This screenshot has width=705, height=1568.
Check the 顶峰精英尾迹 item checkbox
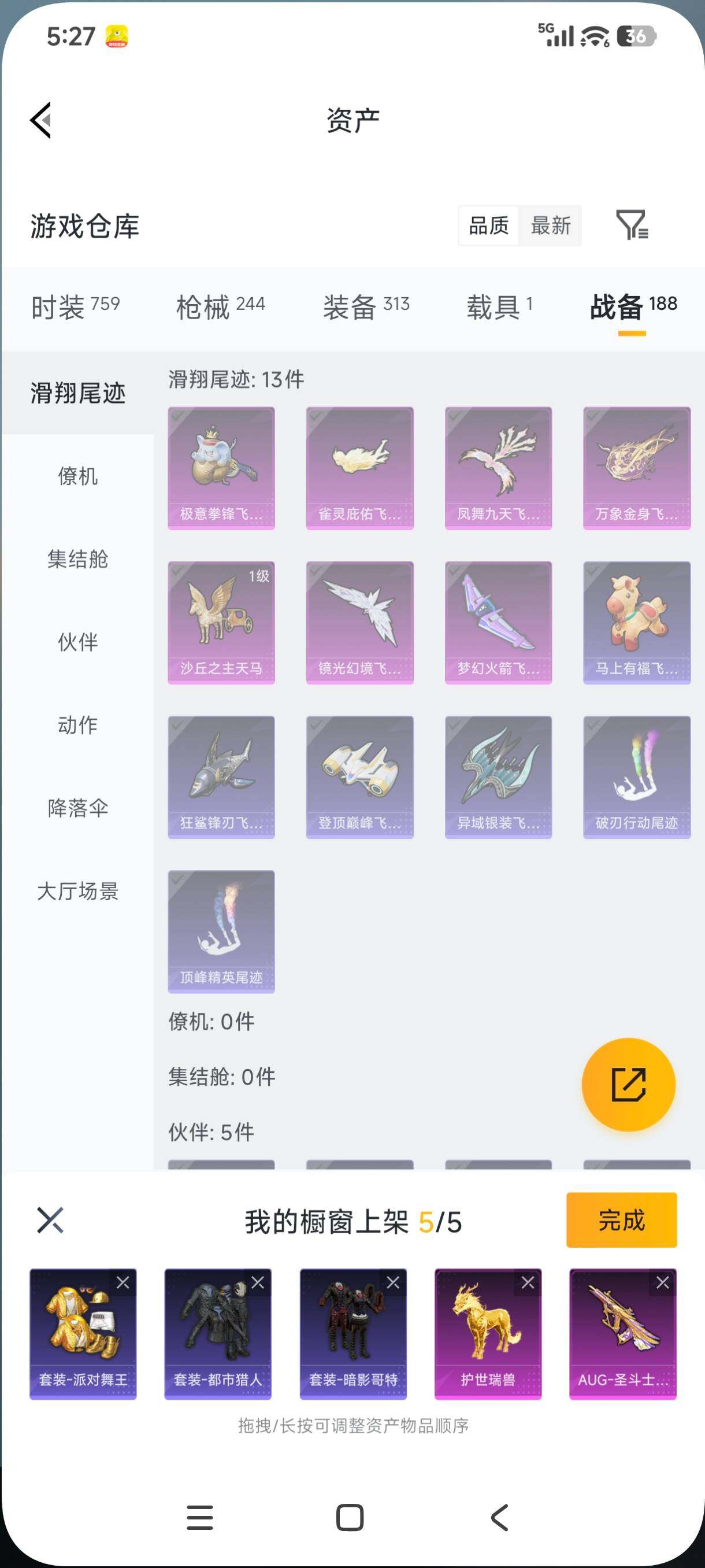click(177, 883)
